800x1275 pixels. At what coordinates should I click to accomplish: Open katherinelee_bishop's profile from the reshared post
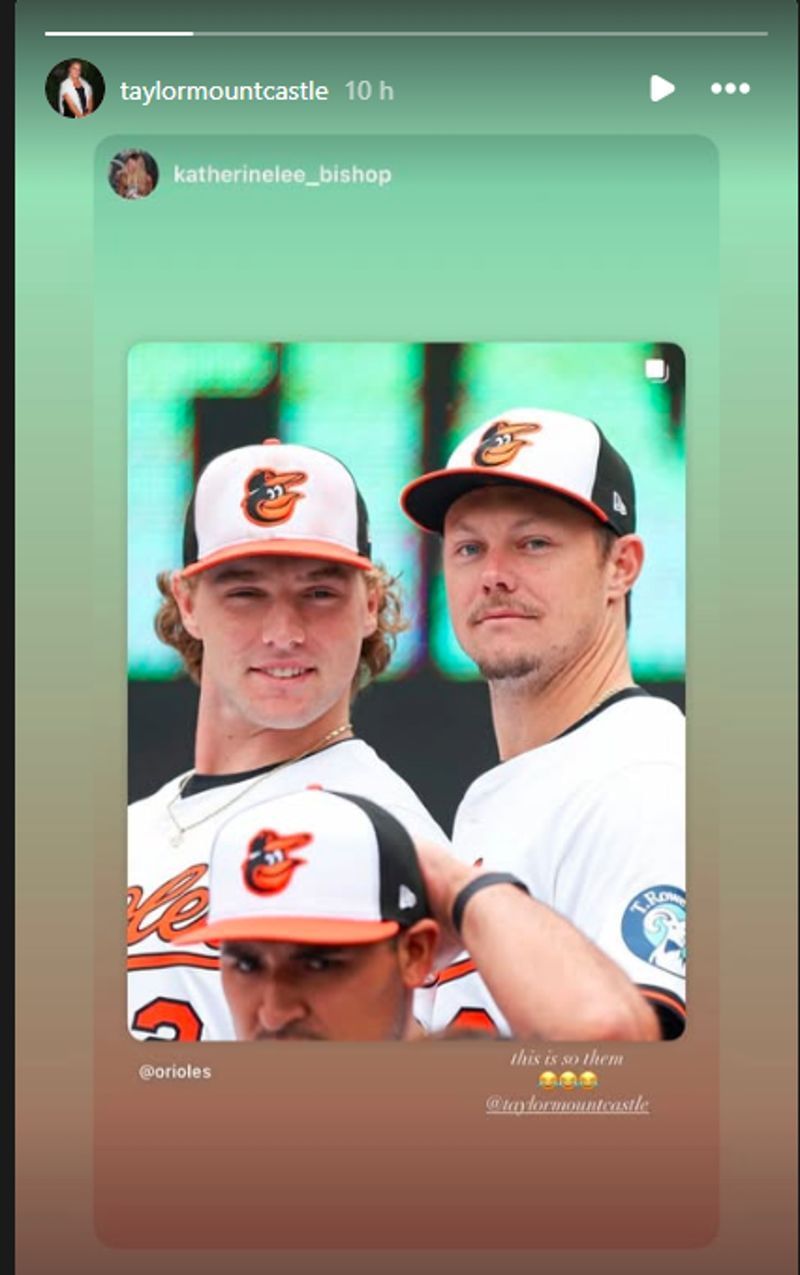(281, 175)
